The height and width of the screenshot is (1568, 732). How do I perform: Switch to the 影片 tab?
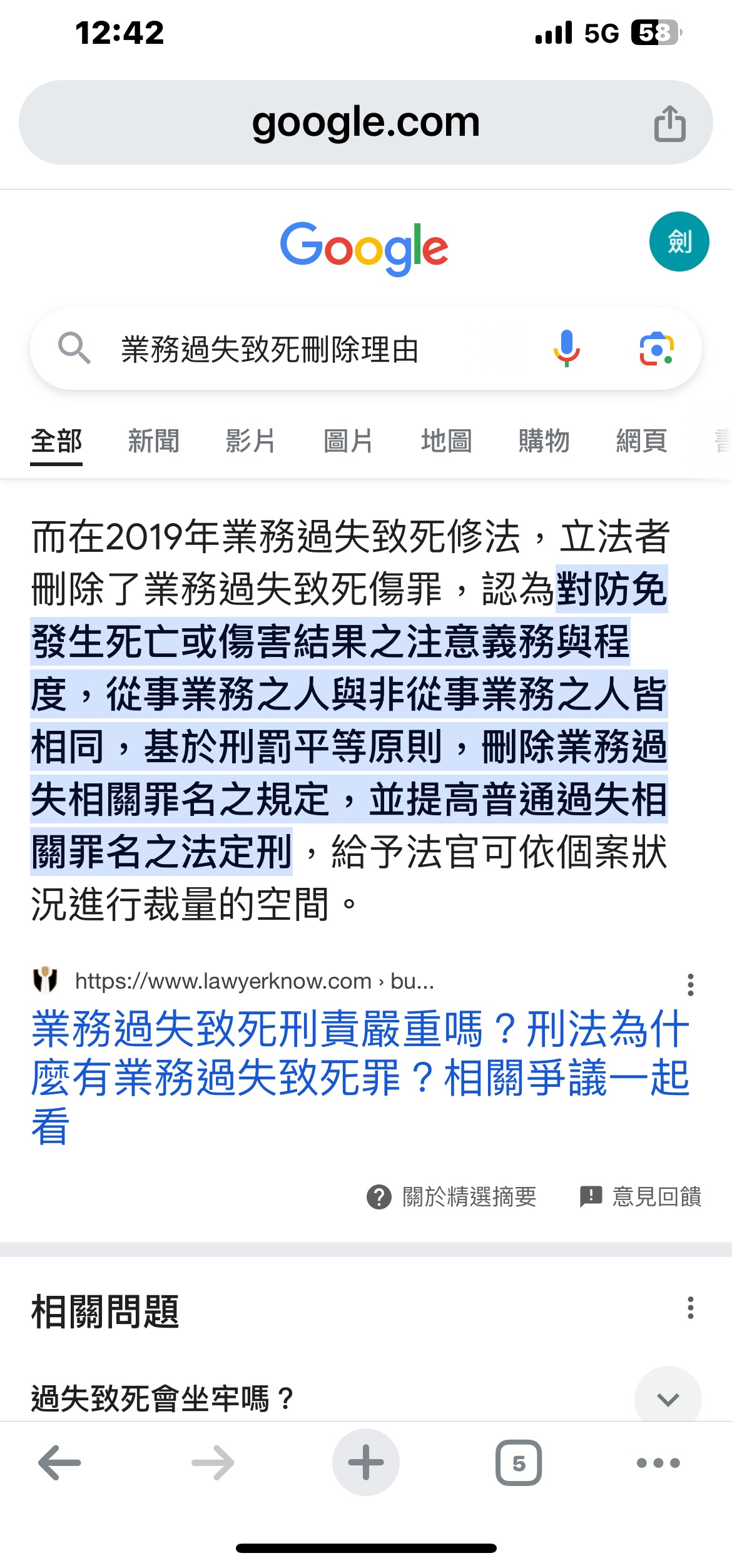[x=251, y=440]
